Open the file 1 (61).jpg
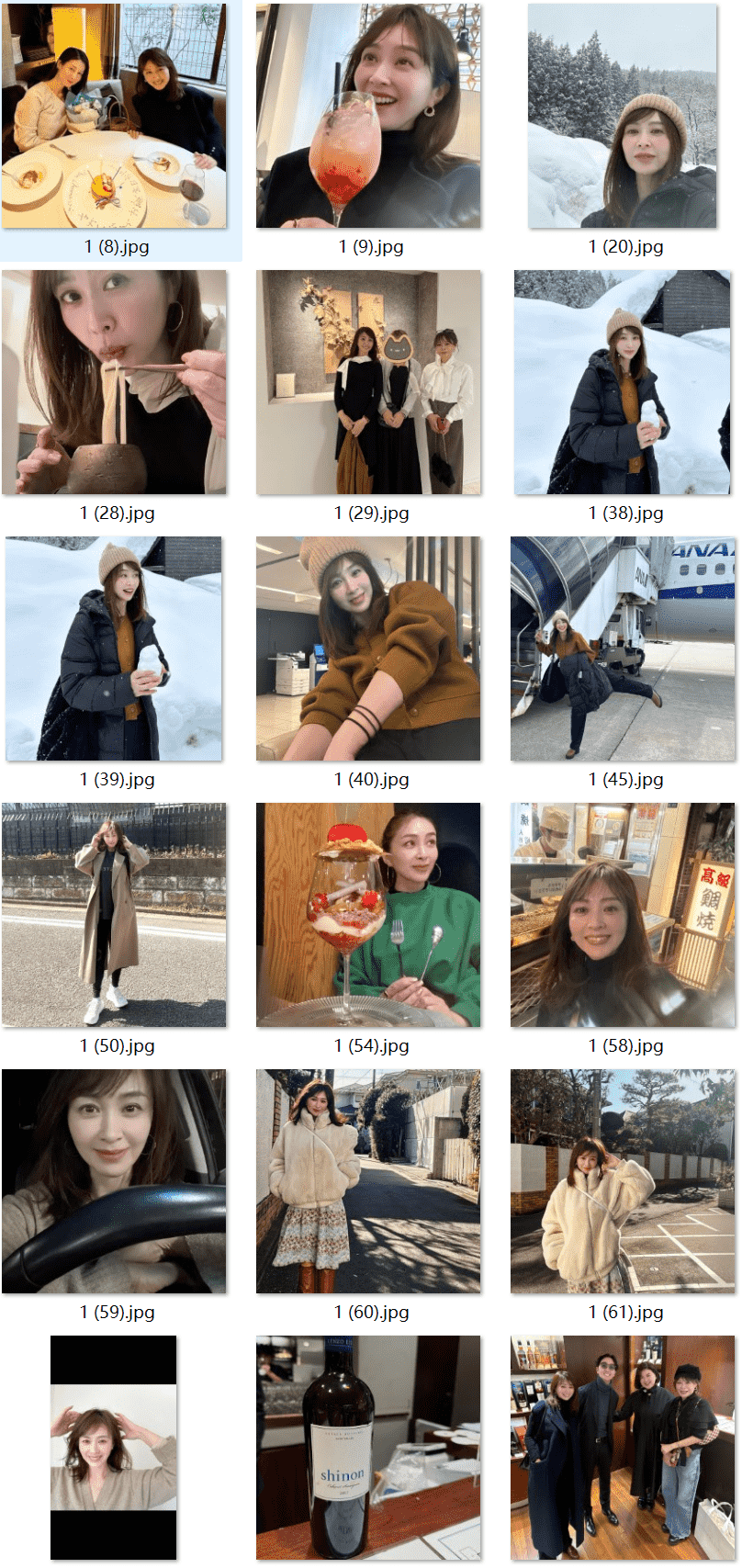Image resolution: width=742 pixels, height=1568 pixels. click(623, 1181)
